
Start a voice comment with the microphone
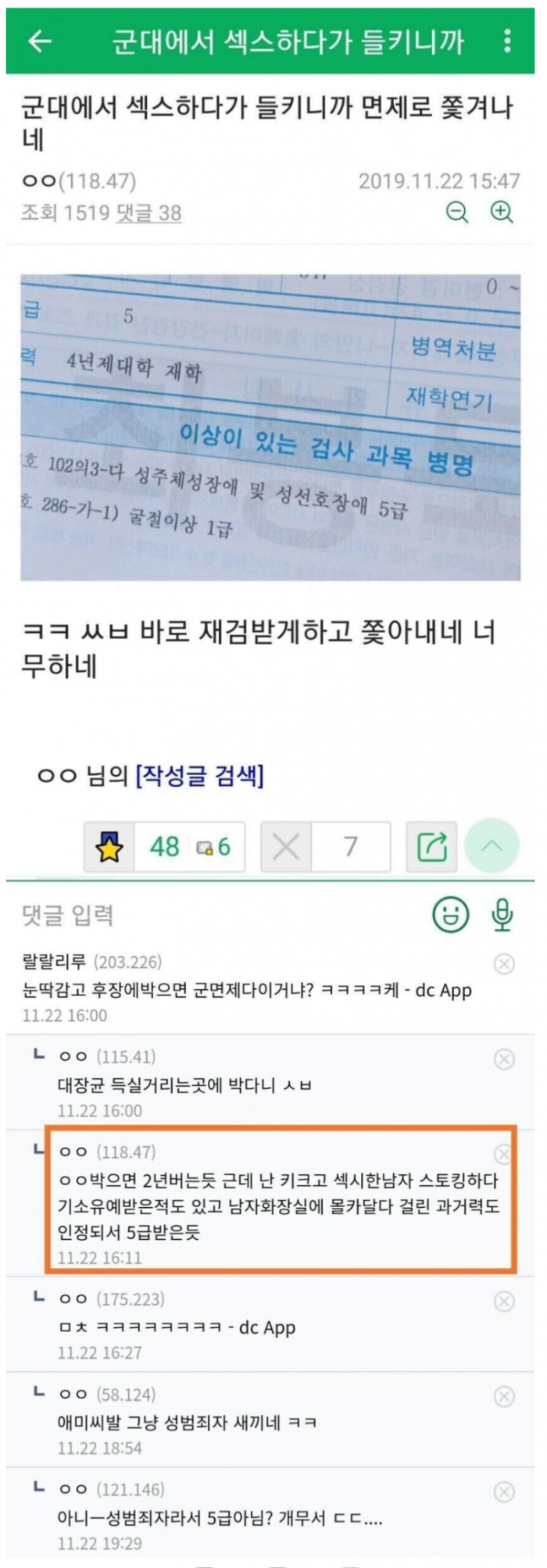point(502,914)
